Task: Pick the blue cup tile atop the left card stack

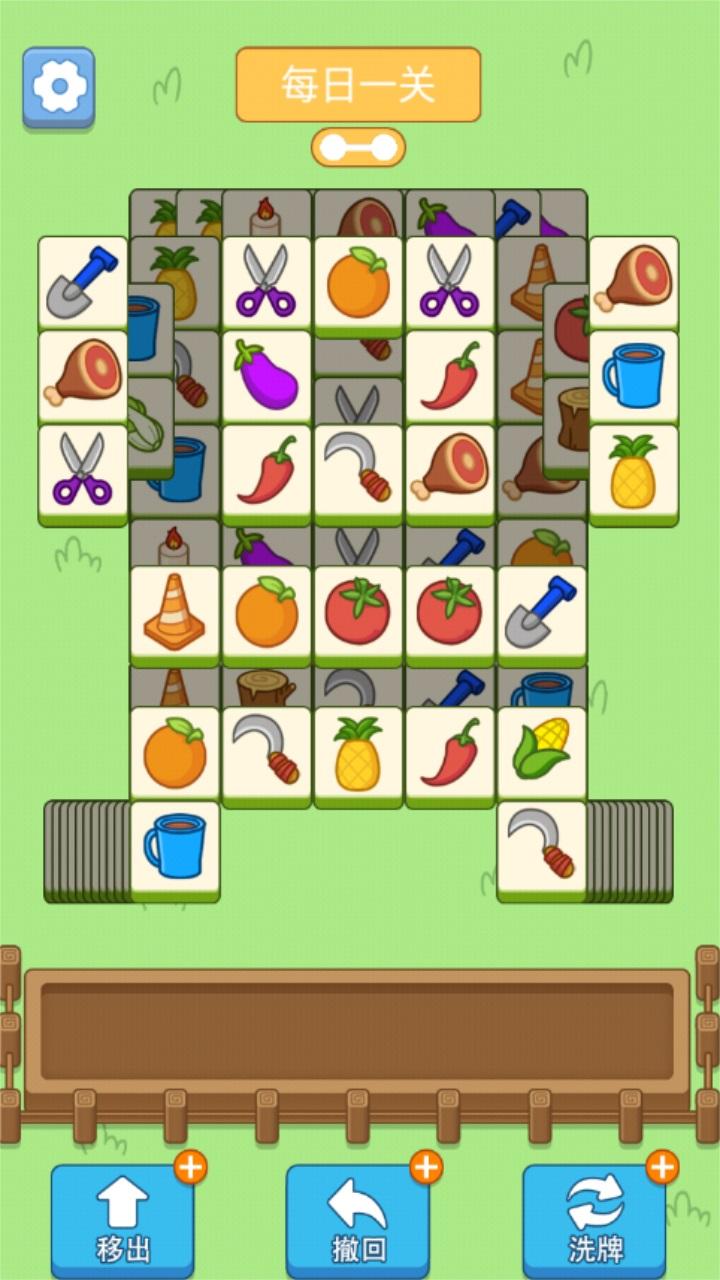Action: (x=175, y=846)
